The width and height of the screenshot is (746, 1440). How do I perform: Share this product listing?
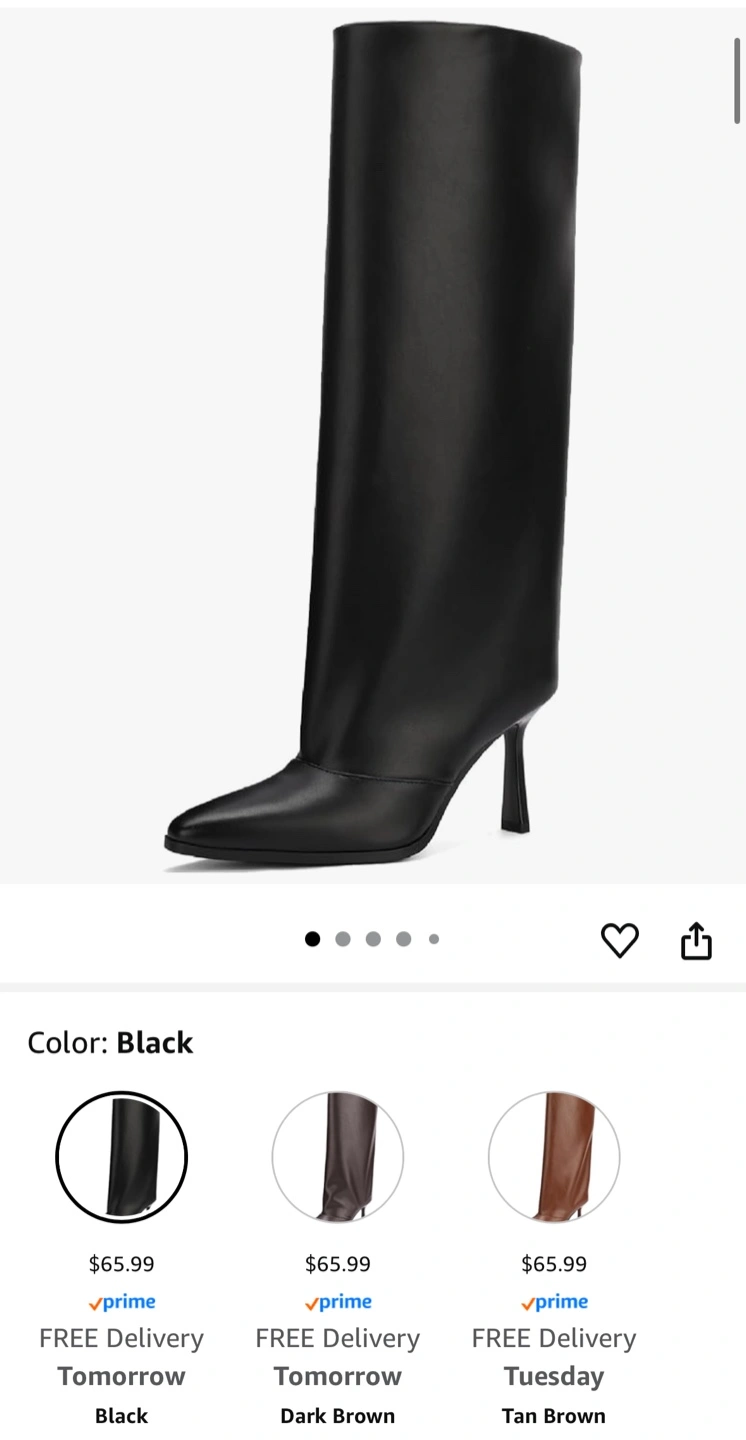(x=696, y=940)
